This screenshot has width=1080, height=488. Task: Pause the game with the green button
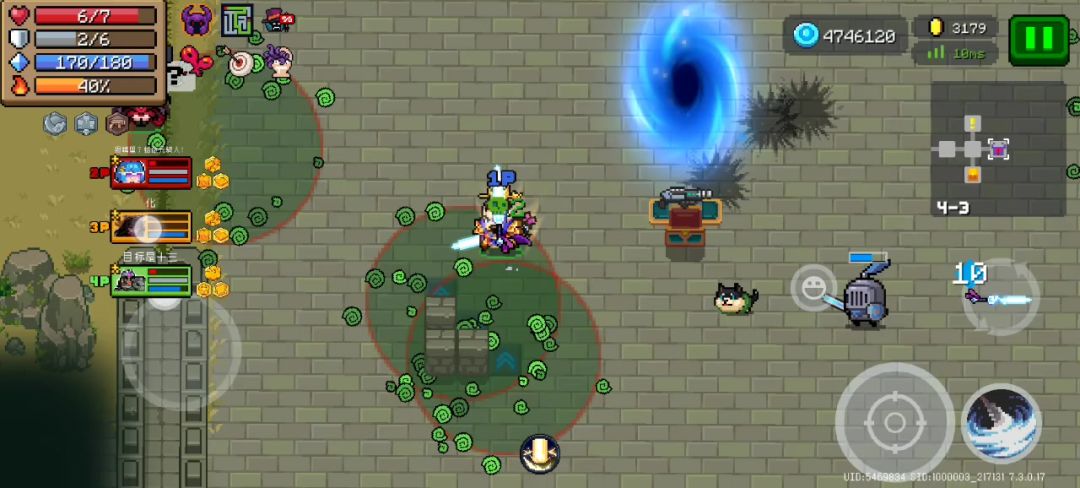pyautogui.click(x=1039, y=40)
